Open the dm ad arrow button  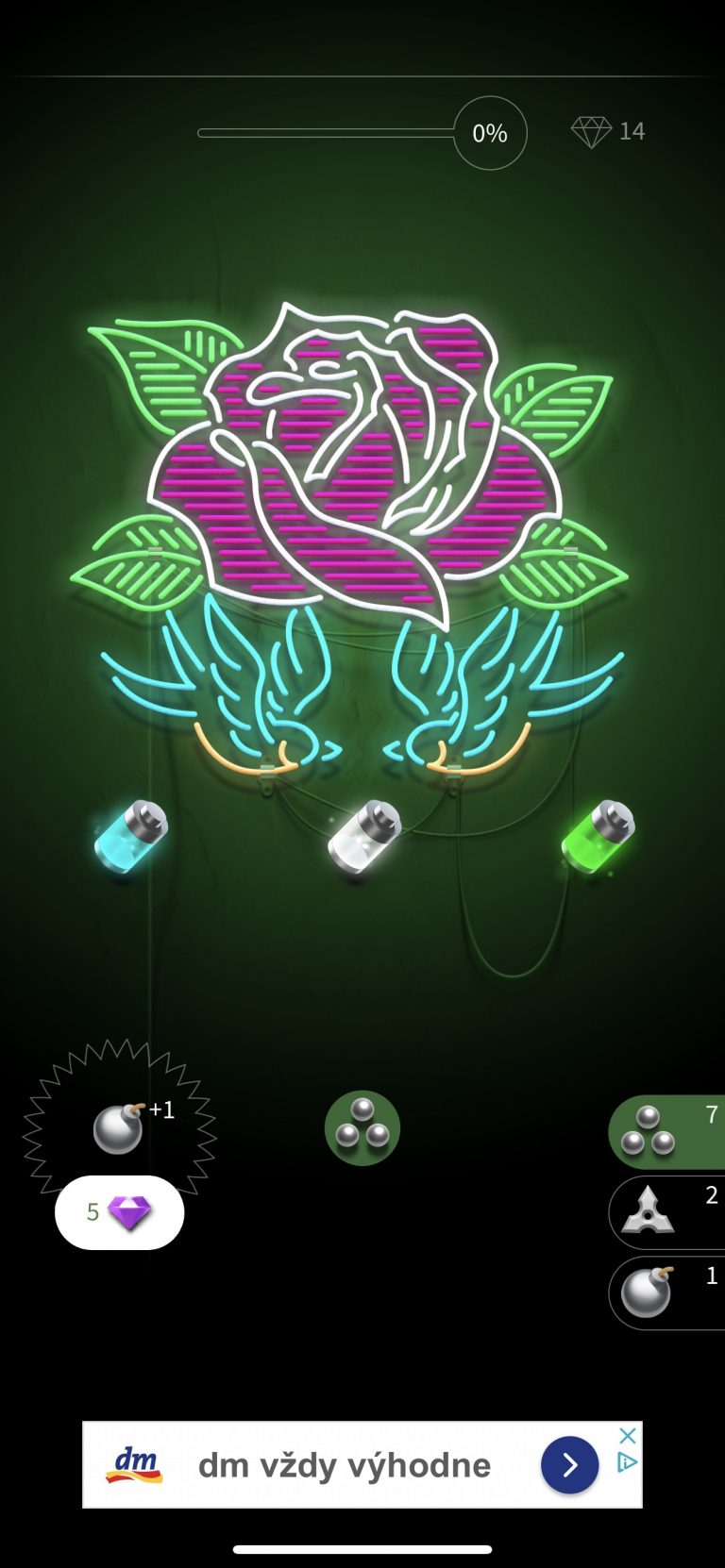[569, 1464]
